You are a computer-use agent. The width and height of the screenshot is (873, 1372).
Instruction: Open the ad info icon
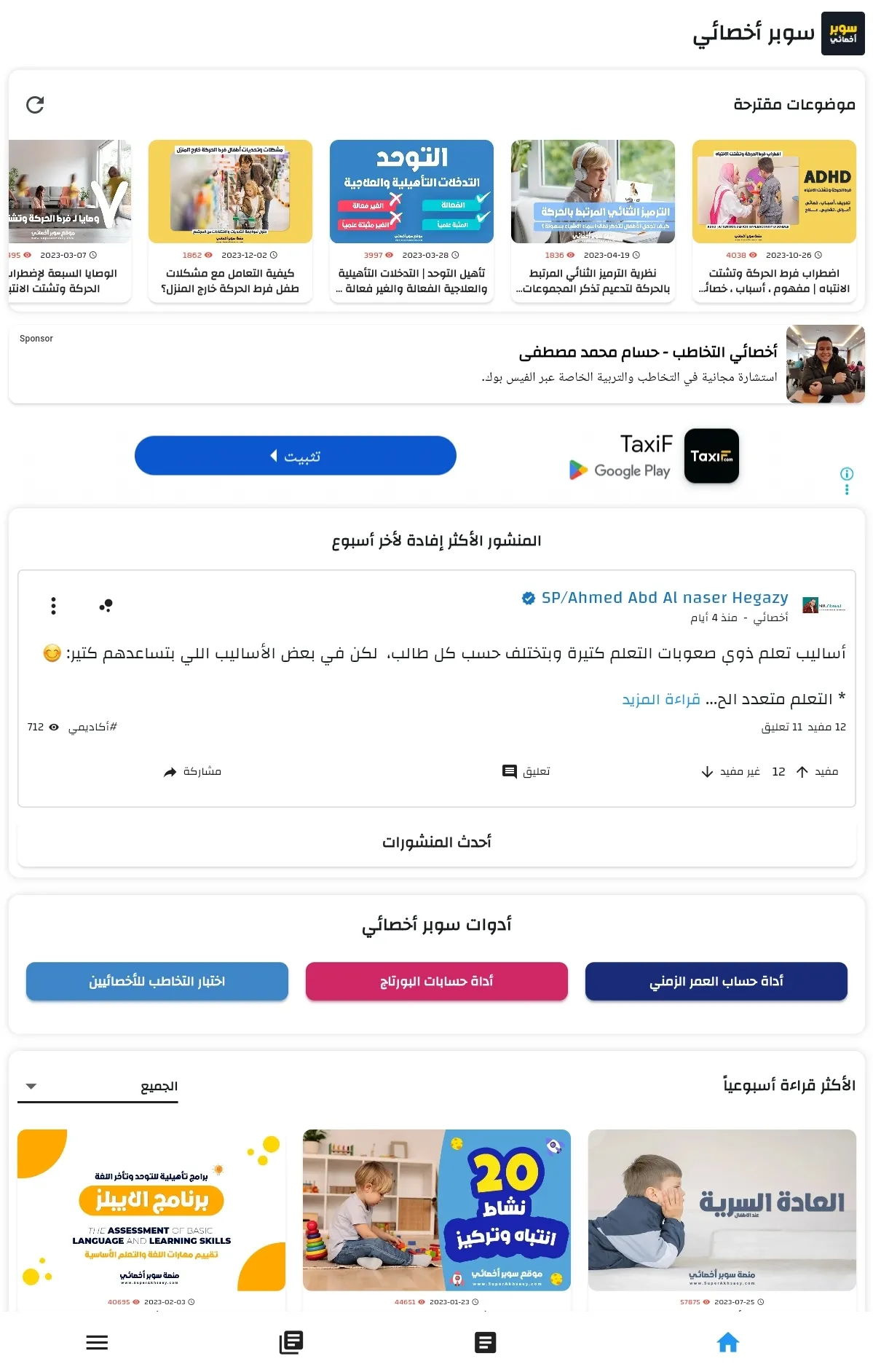click(847, 474)
